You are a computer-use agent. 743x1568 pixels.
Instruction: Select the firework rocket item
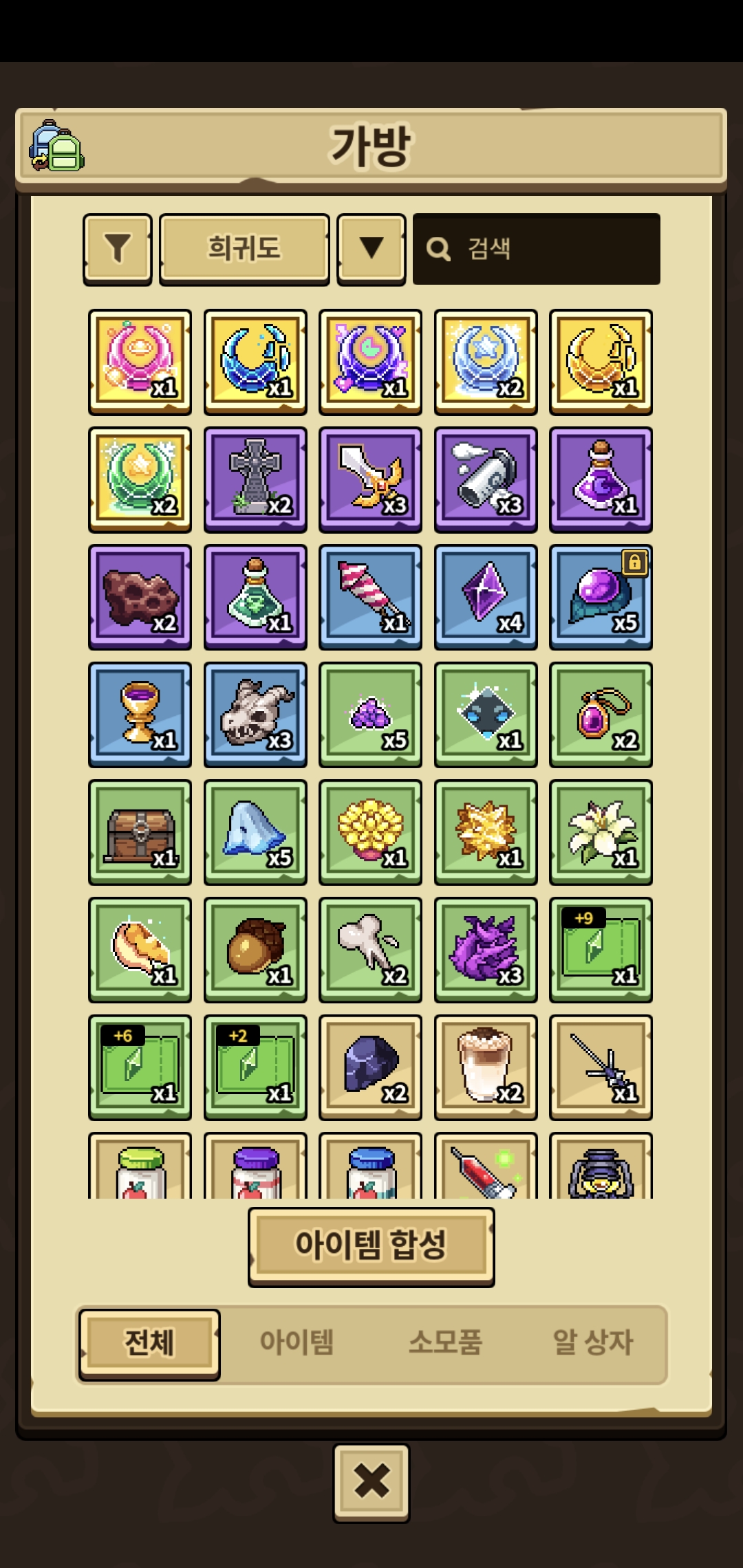pyautogui.click(x=370, y=597)
